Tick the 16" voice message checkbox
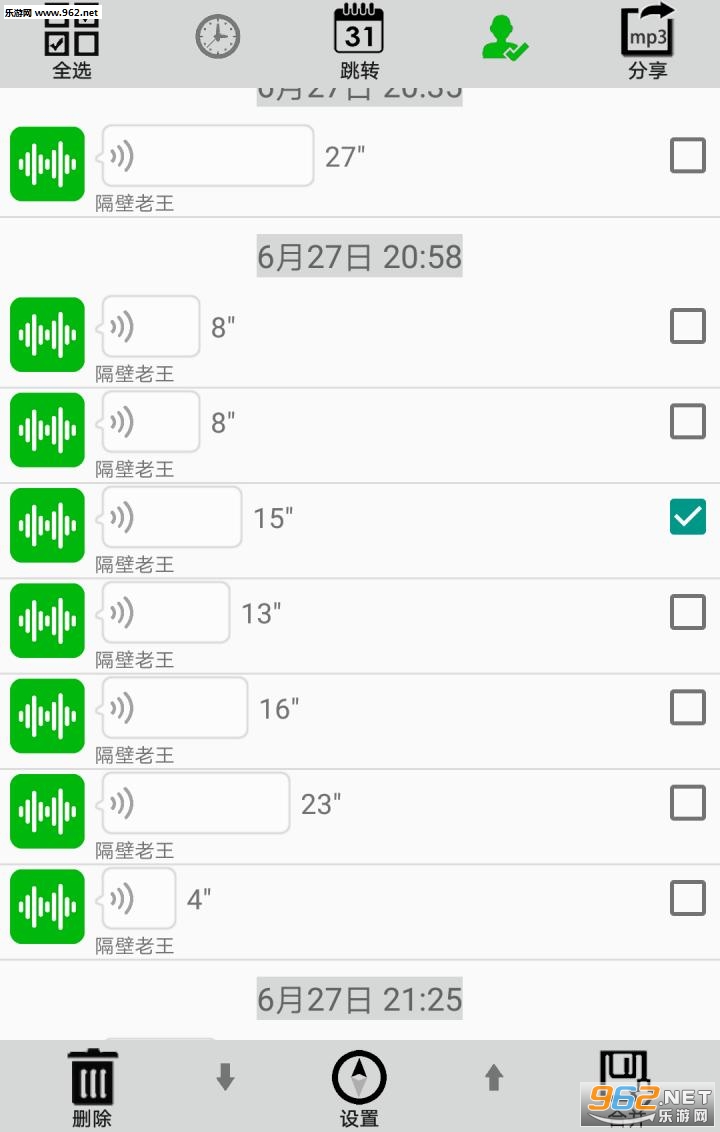This screenshot has width=720, height=1132. point(687,707)
